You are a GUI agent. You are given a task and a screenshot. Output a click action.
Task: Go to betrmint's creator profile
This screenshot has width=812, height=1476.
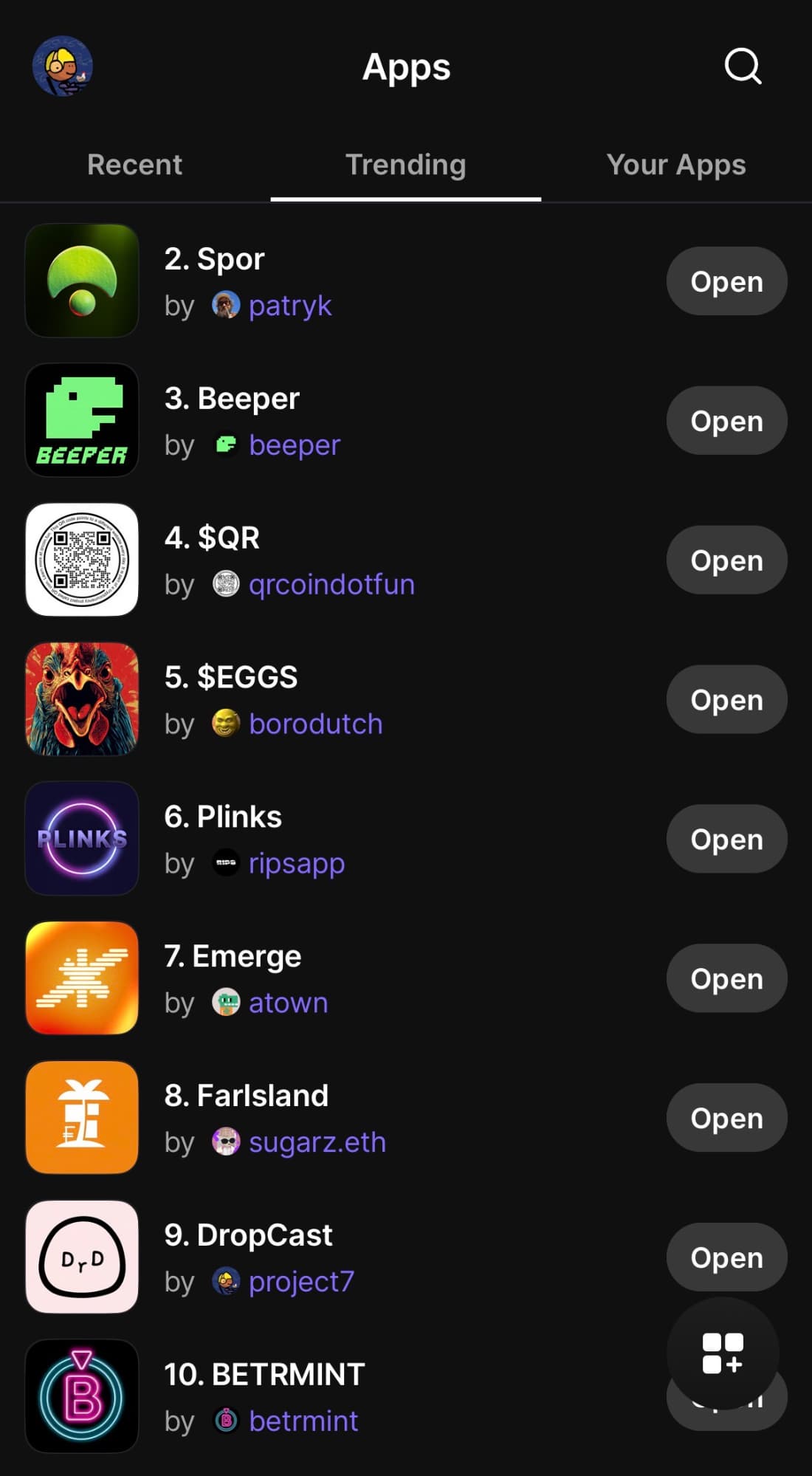pyautogui.click(x=303, y=1421)
